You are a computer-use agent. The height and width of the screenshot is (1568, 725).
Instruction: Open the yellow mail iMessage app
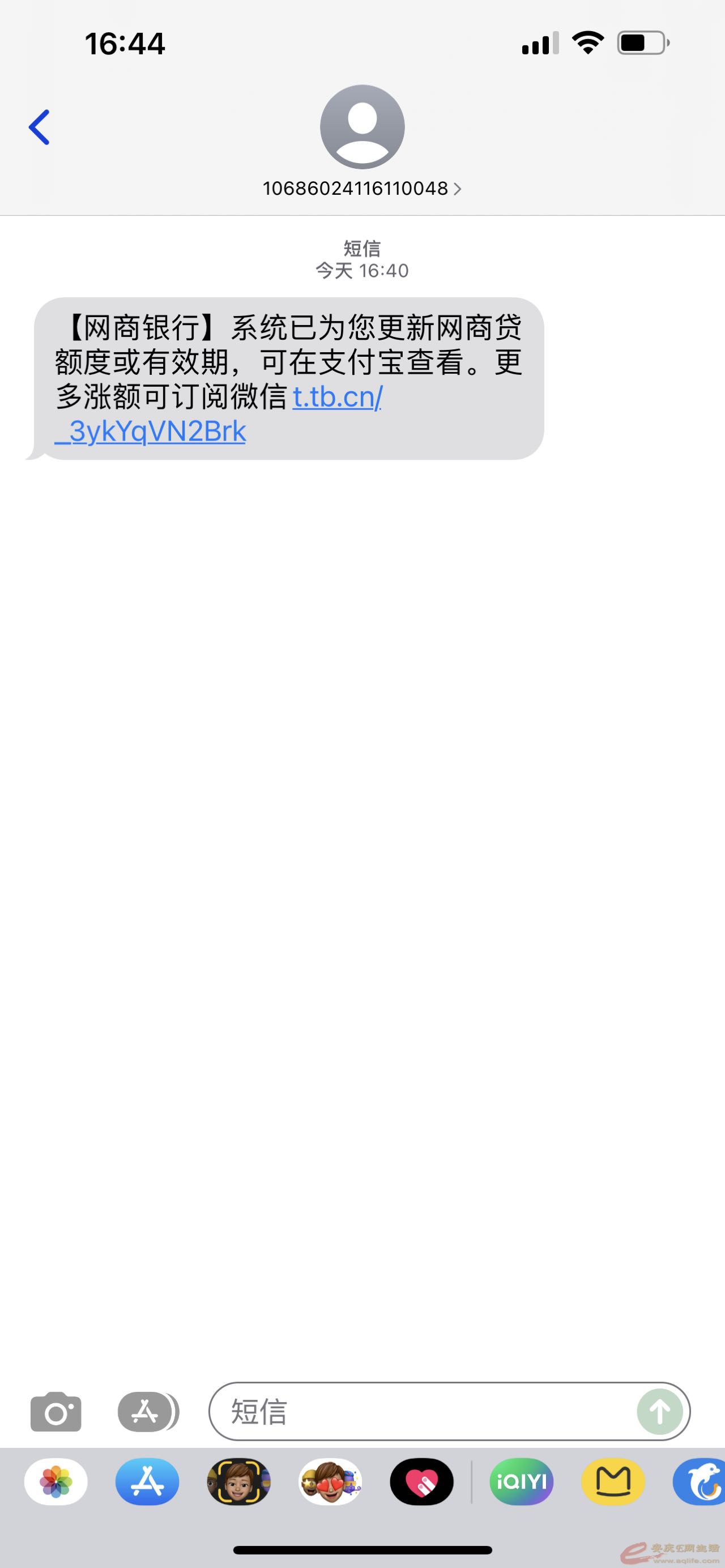click(x=613, y=1481)
